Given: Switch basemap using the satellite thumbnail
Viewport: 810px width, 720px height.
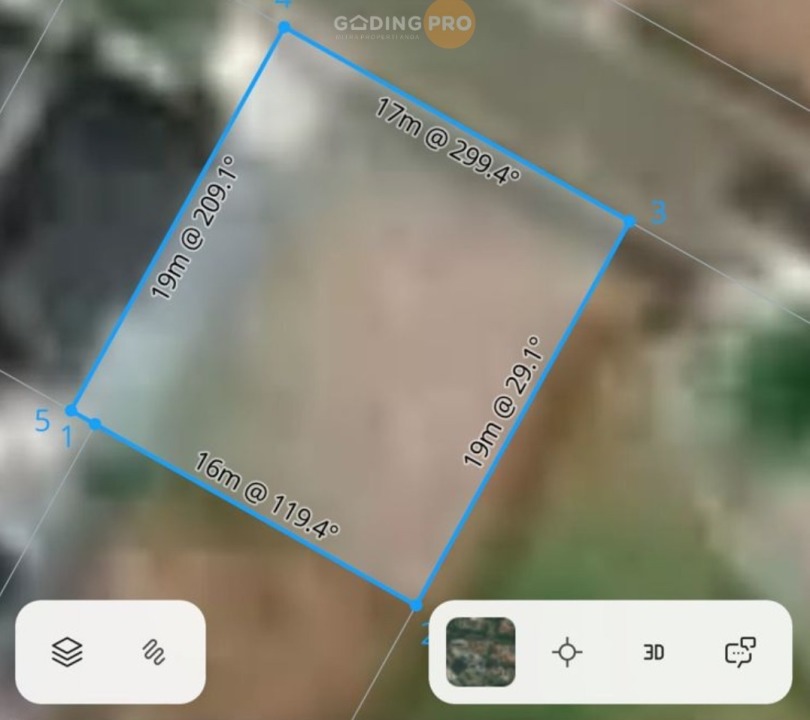Looking at the screenshot, I should coord(481,652).
